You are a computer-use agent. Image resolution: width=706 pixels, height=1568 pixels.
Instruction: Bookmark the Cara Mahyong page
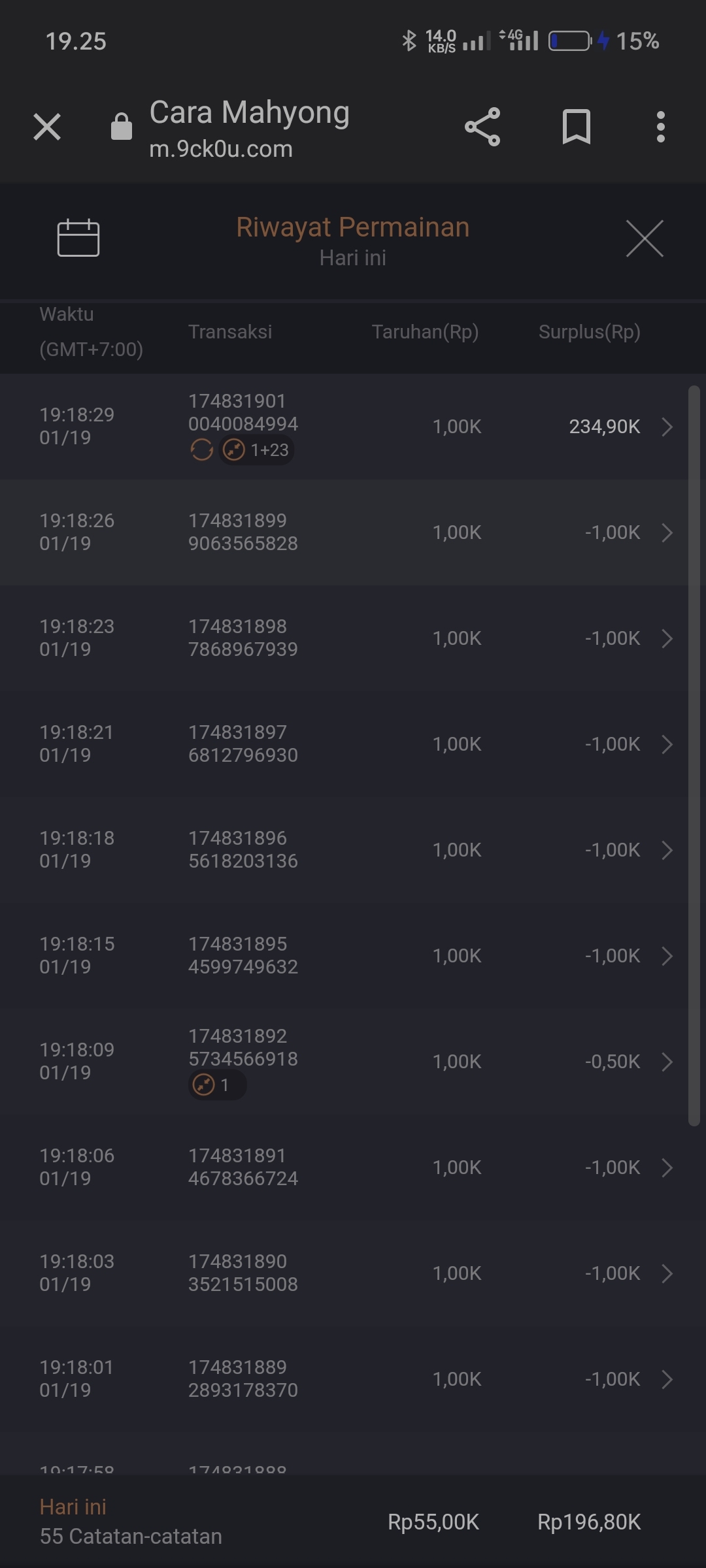coord(576,127)
